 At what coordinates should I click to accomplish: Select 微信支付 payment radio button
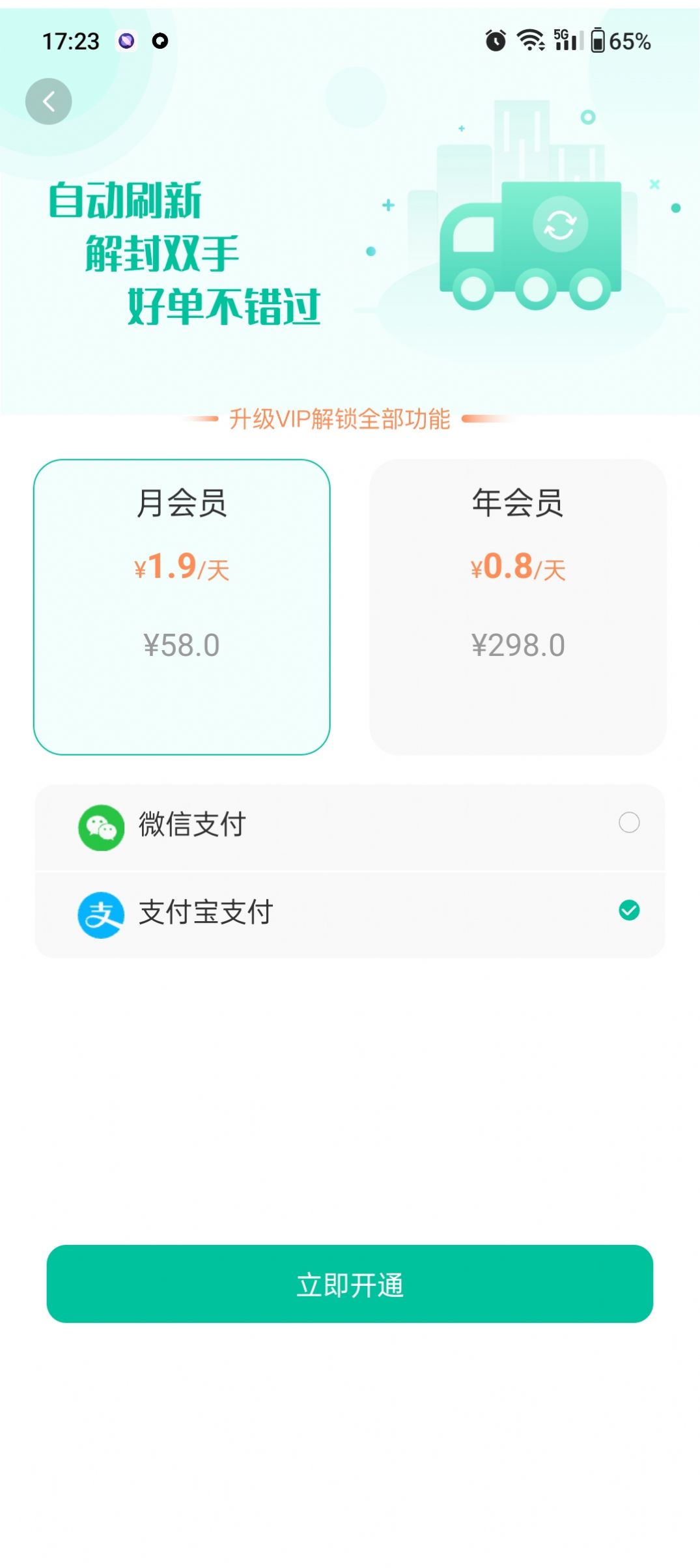click(x=628, y=824)
